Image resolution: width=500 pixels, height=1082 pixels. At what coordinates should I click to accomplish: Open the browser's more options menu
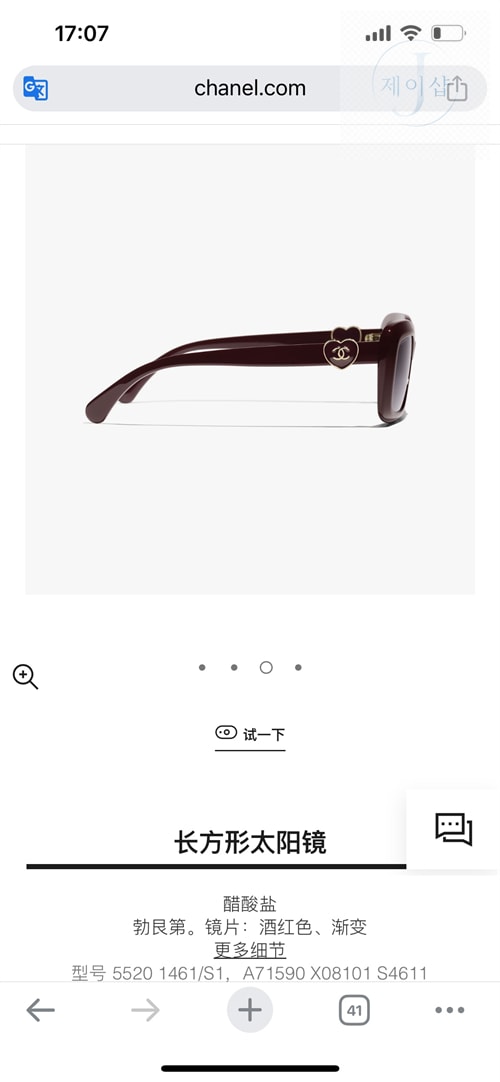450,1010
